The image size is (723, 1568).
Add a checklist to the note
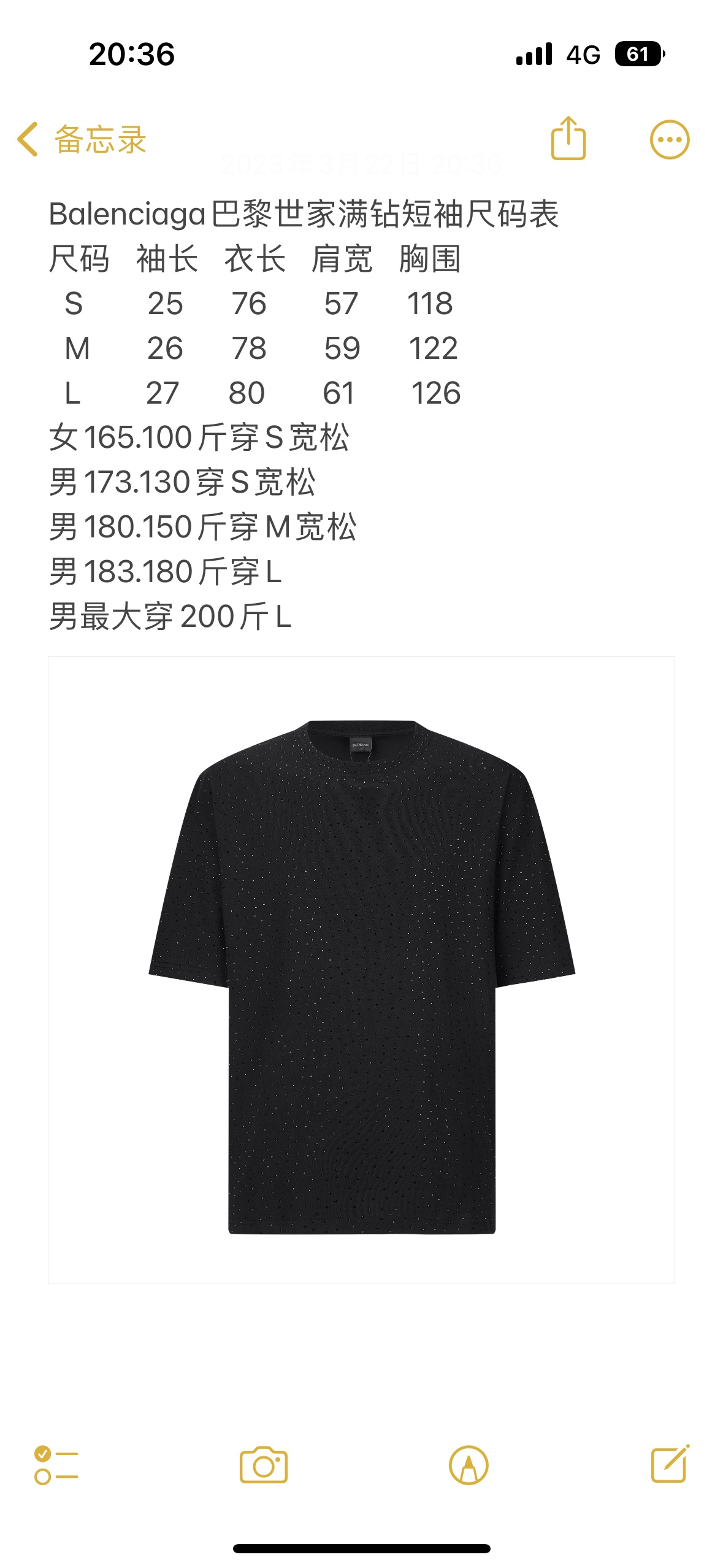click(x=56, y=1465)
